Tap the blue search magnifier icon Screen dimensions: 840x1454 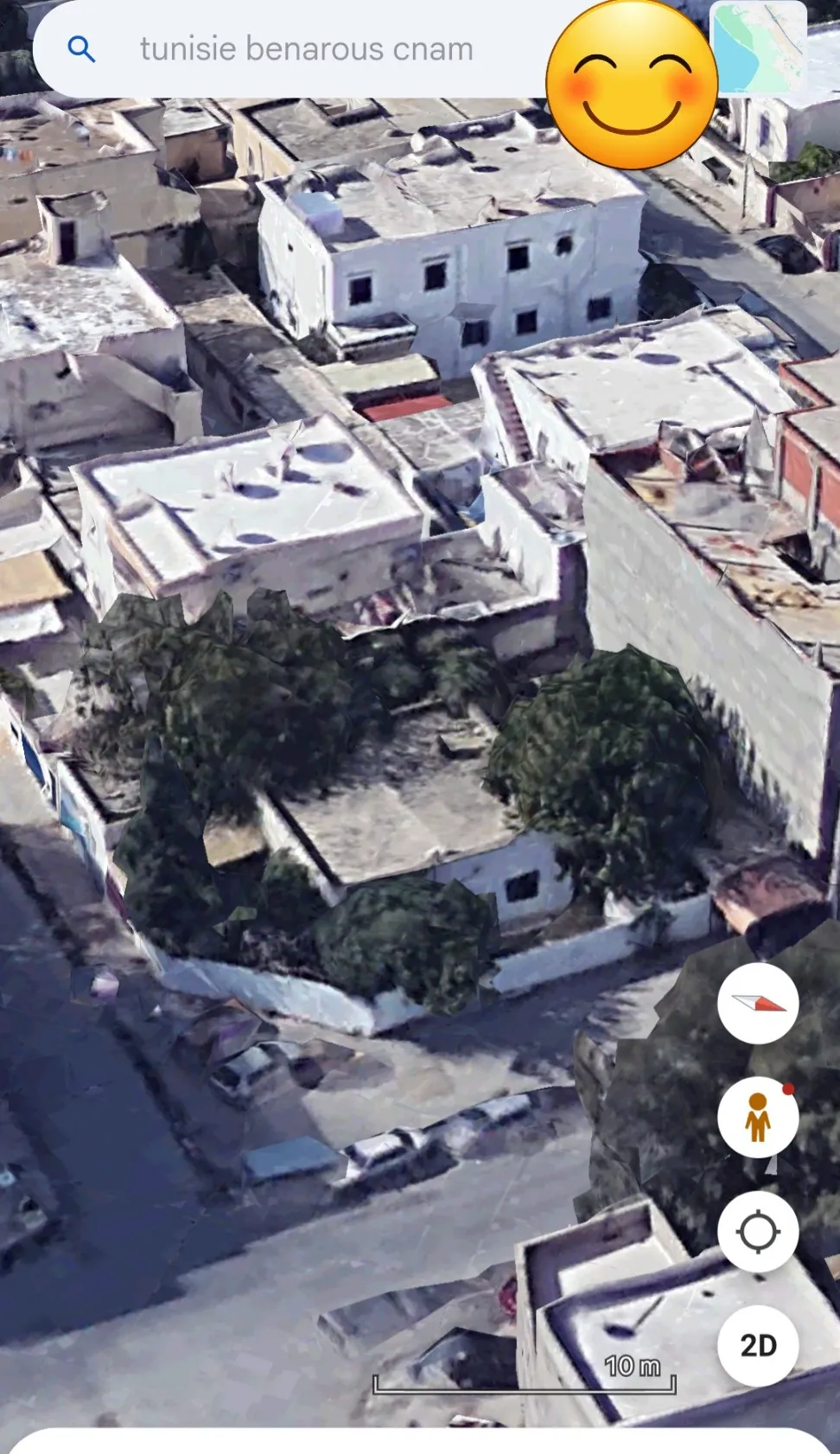pyautogui.click(x=81, y=49)
